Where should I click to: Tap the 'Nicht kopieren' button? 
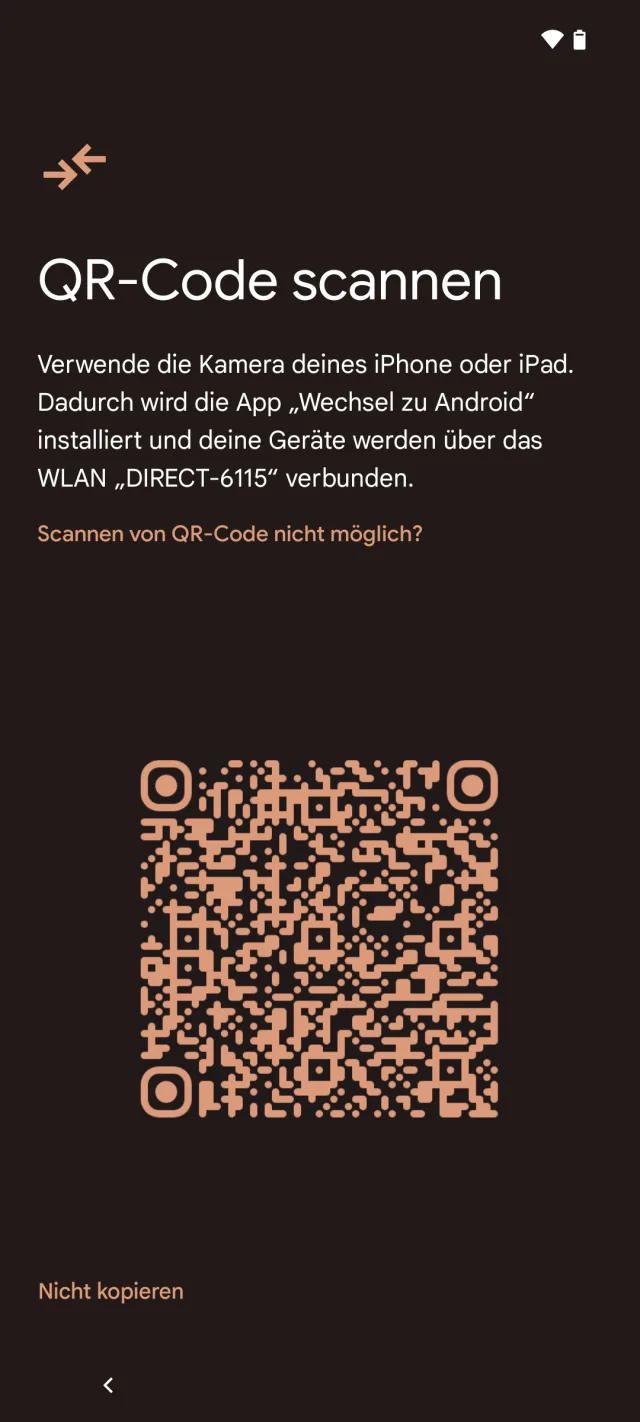click(111, 1291)
